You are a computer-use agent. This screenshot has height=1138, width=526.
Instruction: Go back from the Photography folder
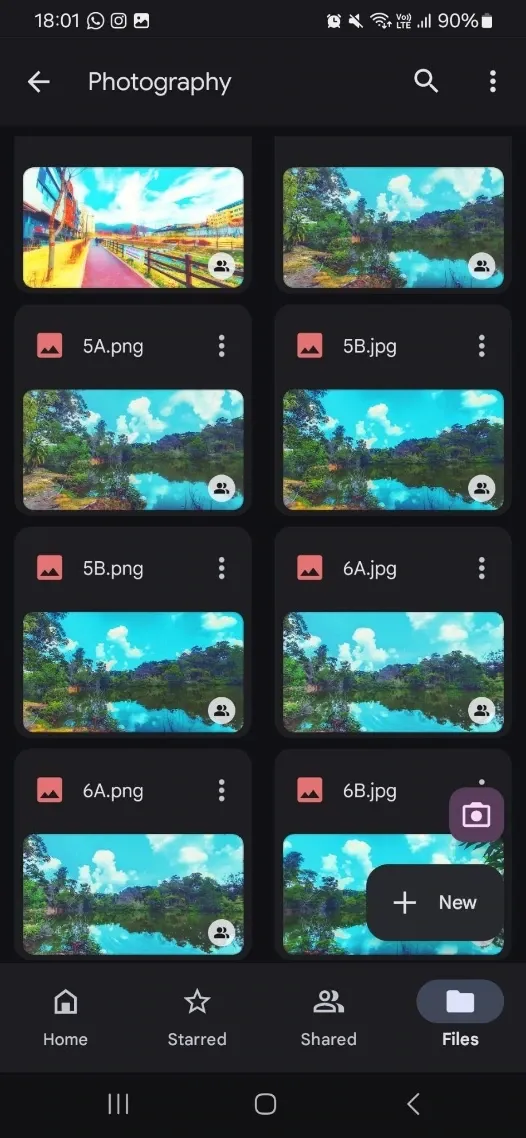click(38, 82)
